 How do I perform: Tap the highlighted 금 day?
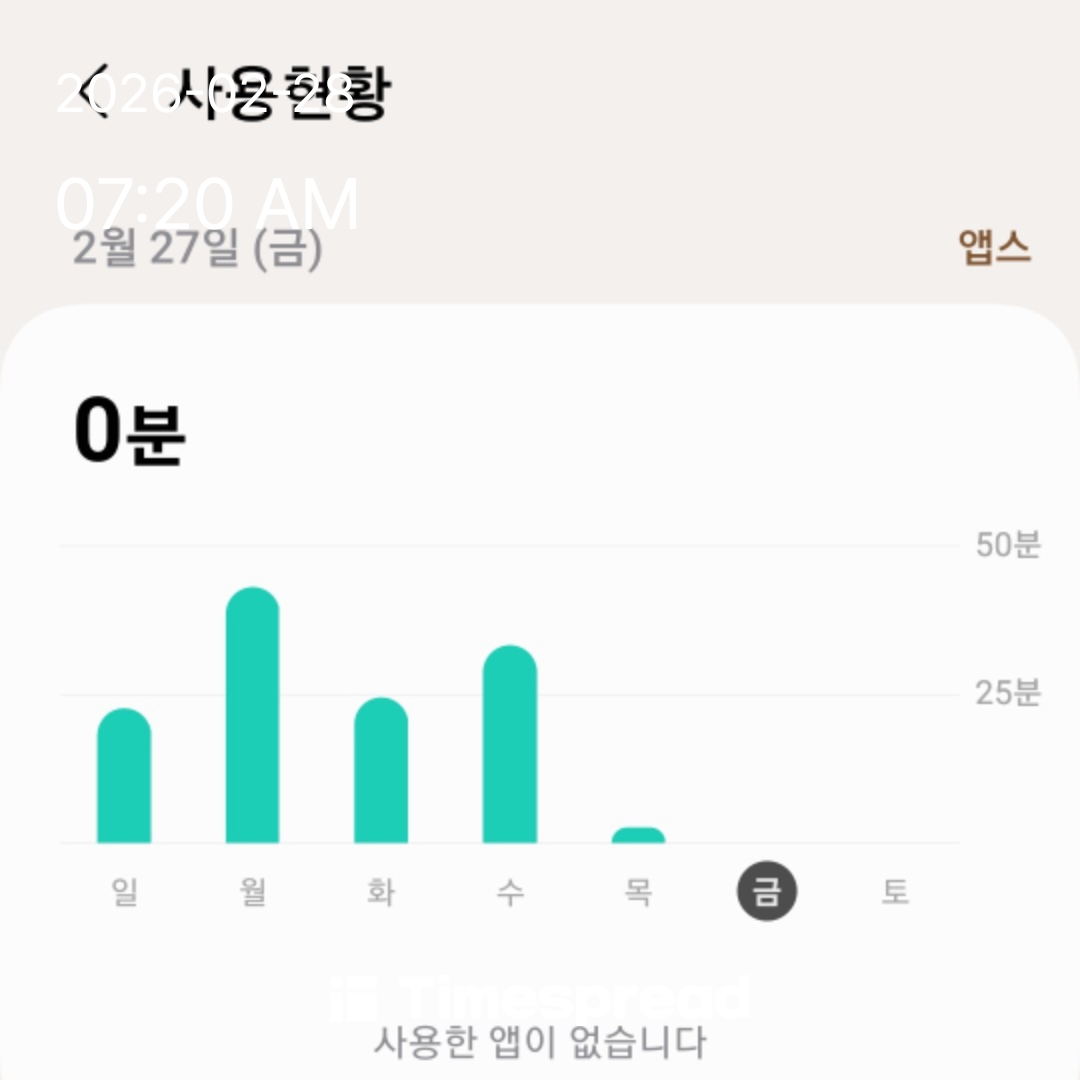pos(767,891)
